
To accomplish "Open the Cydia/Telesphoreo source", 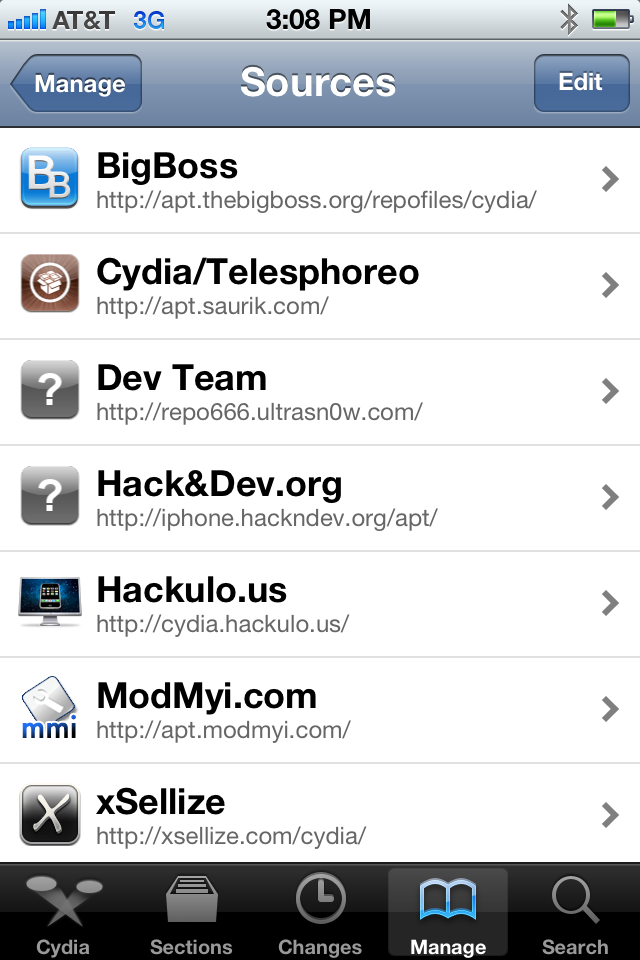I will [320, 286].
